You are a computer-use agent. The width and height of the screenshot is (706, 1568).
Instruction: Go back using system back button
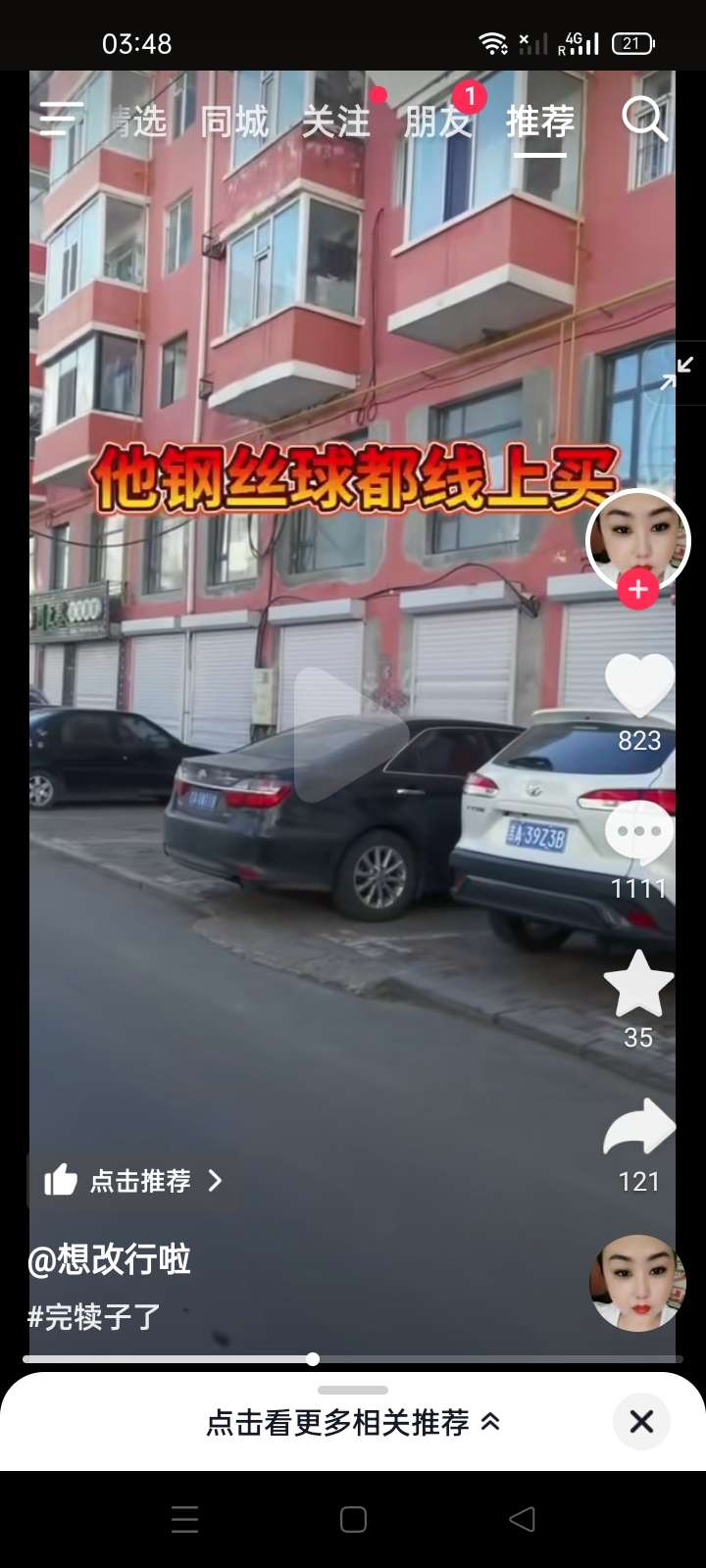pyautogui.click(x=522, y=1519)
